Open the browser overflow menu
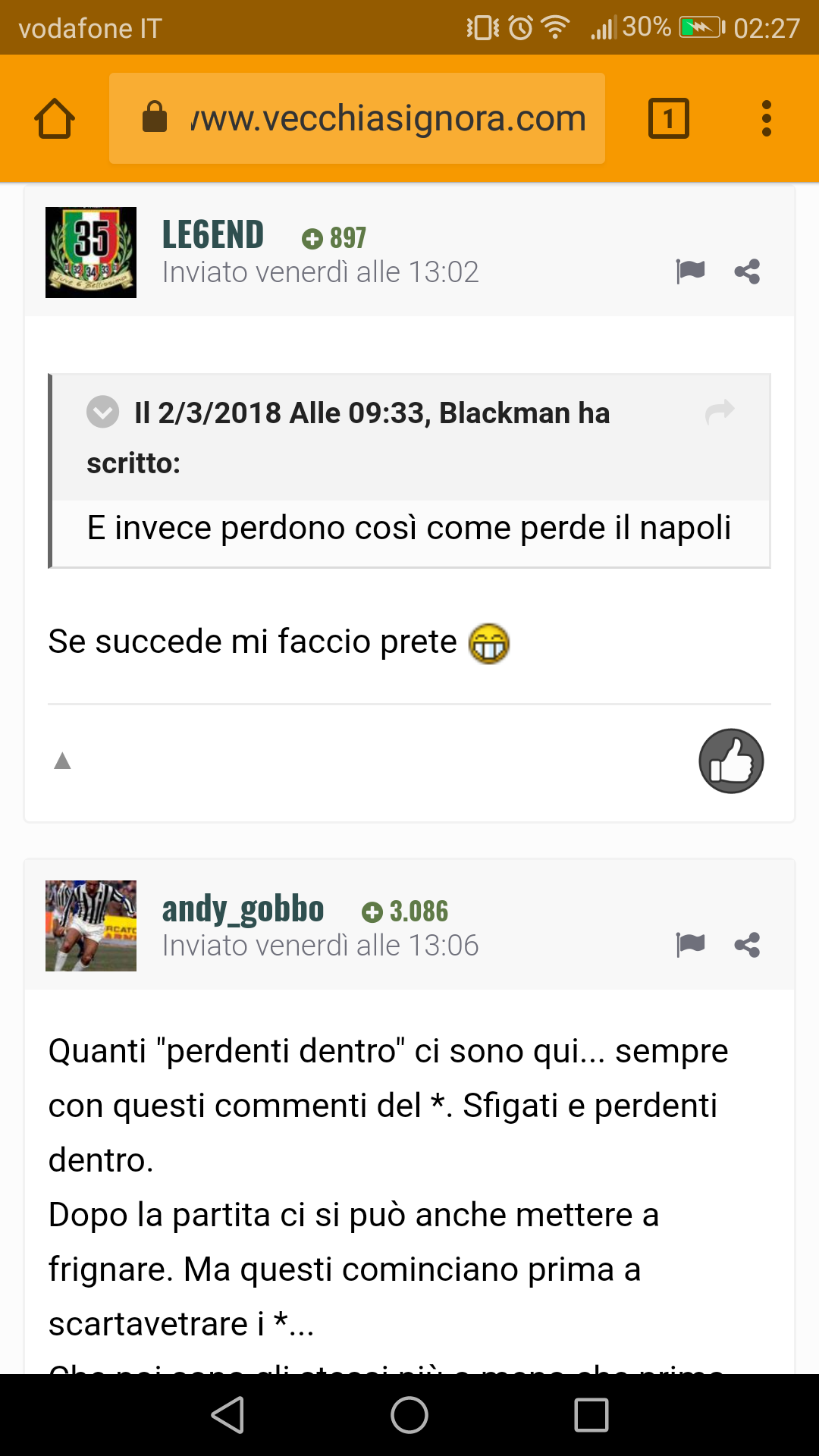Screen dimensions: 819x1456 (x=766, y=119)
